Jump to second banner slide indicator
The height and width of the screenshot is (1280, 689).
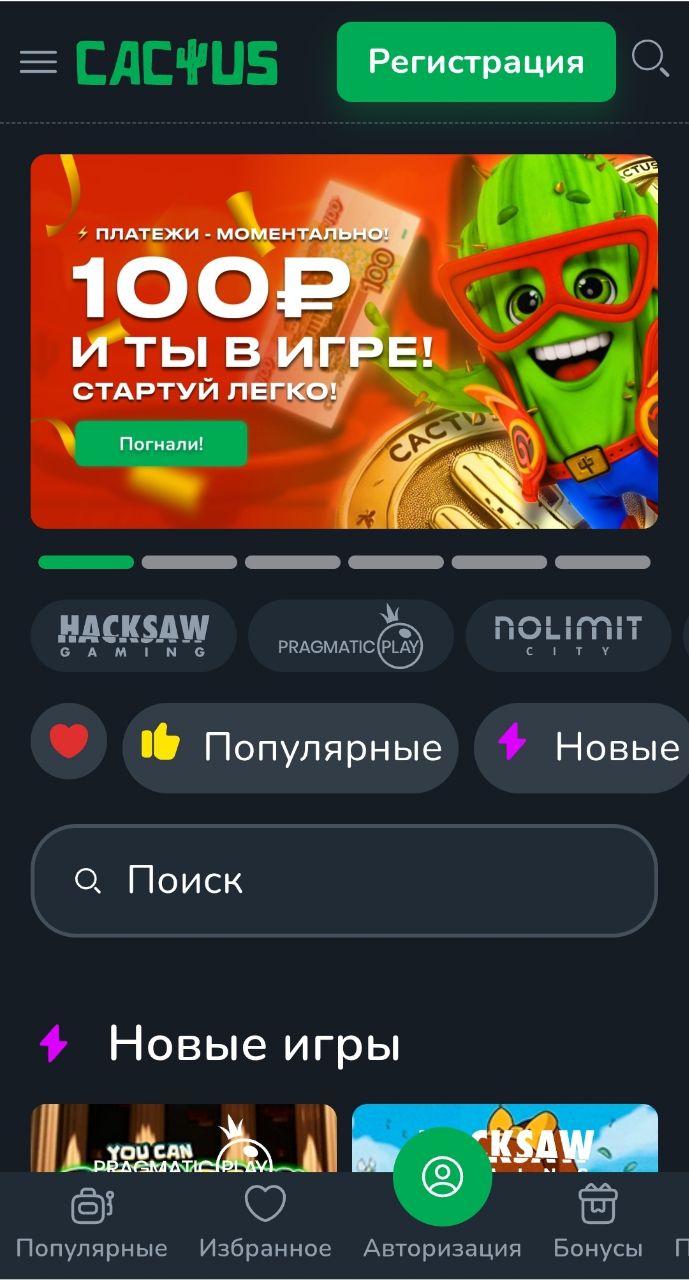[x=189, y=562]
